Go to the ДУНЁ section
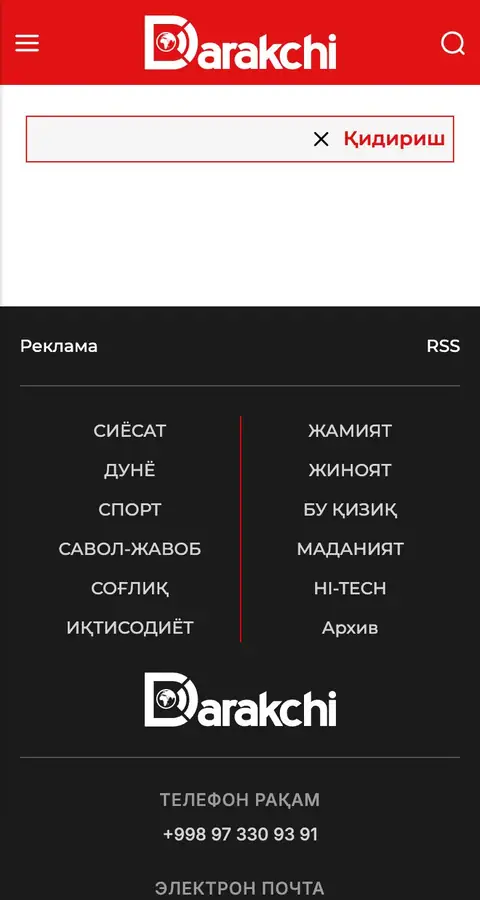This screenshot has width=480, height=900. pyautogui.click(x=130, y=470)
